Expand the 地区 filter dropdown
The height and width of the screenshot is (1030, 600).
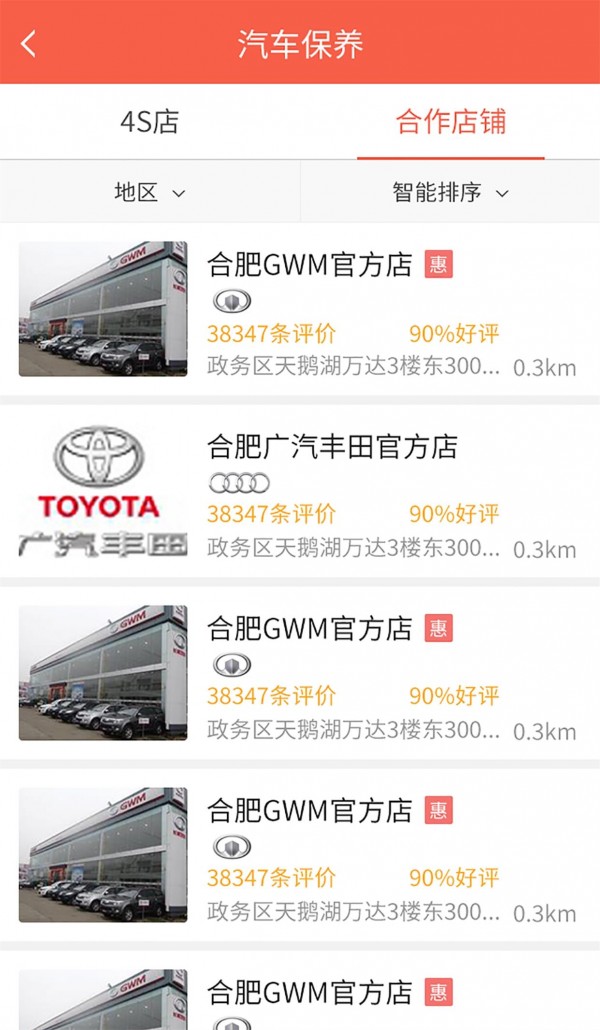click(150, 192)
